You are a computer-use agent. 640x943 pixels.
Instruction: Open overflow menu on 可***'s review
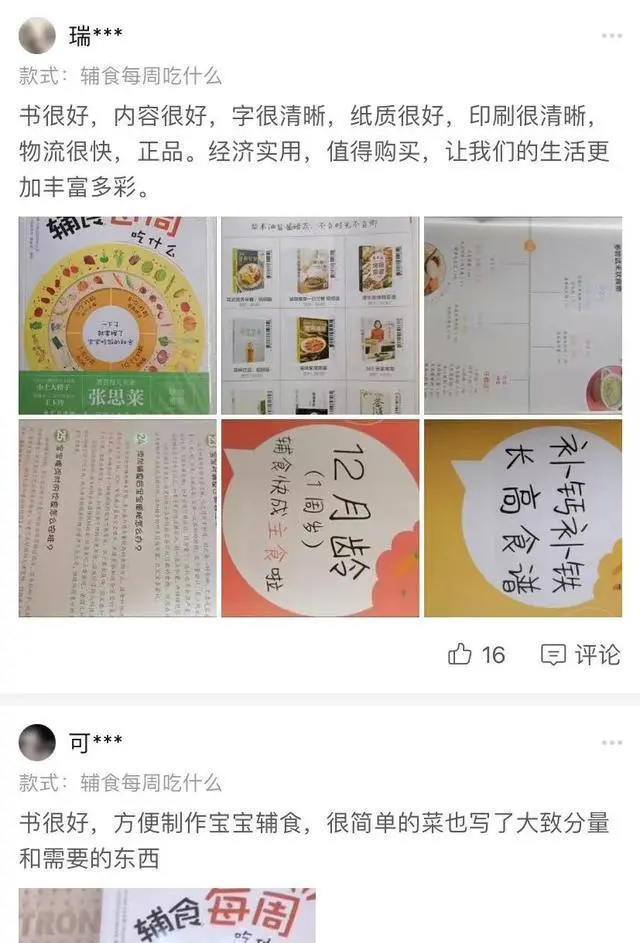612,743
